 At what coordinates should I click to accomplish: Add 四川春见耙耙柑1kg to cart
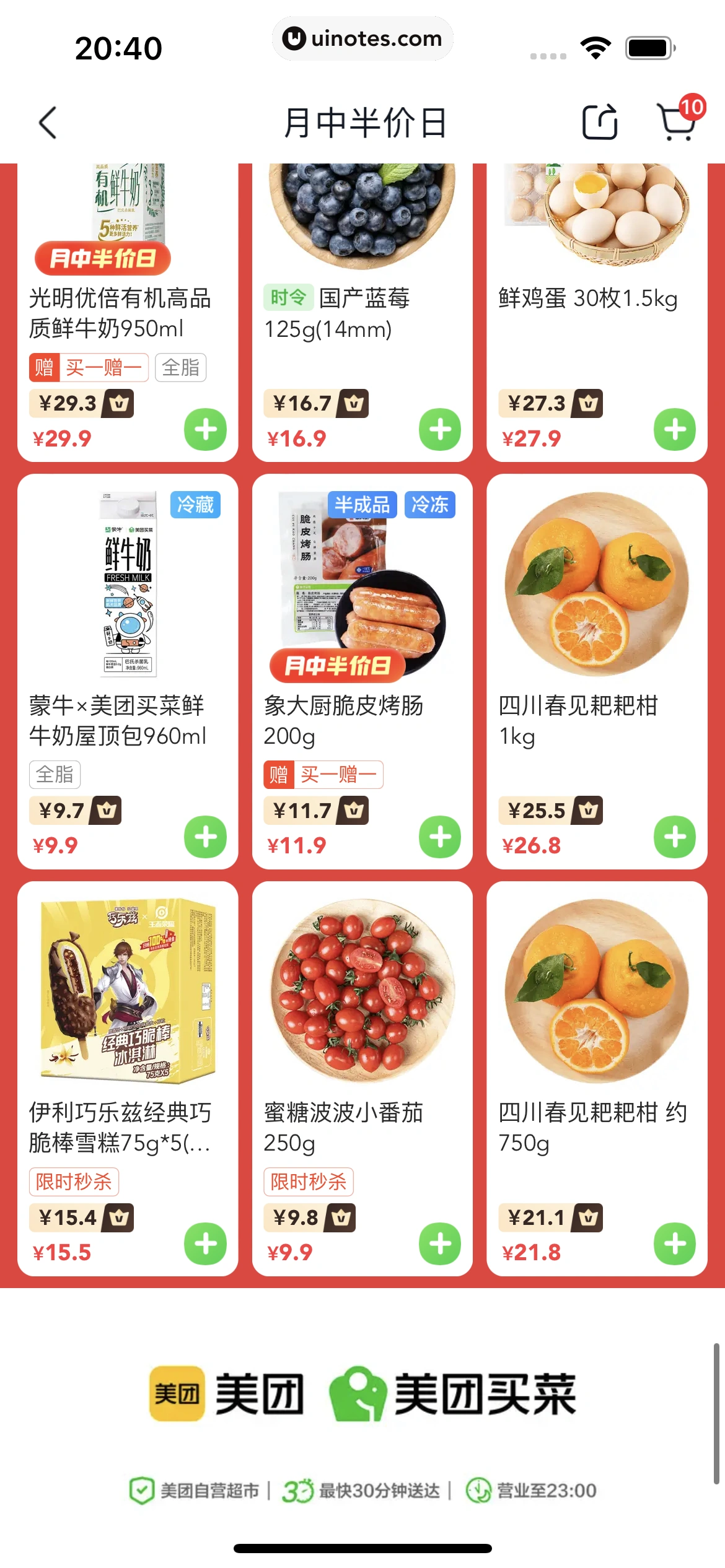pos(675,837)
